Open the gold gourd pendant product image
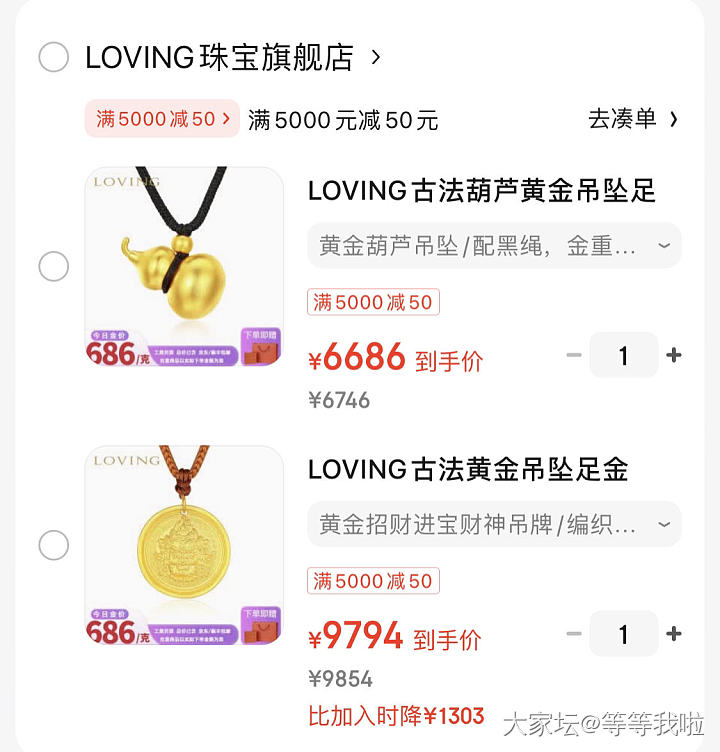The image size is (720, 752). coord(184,266)
